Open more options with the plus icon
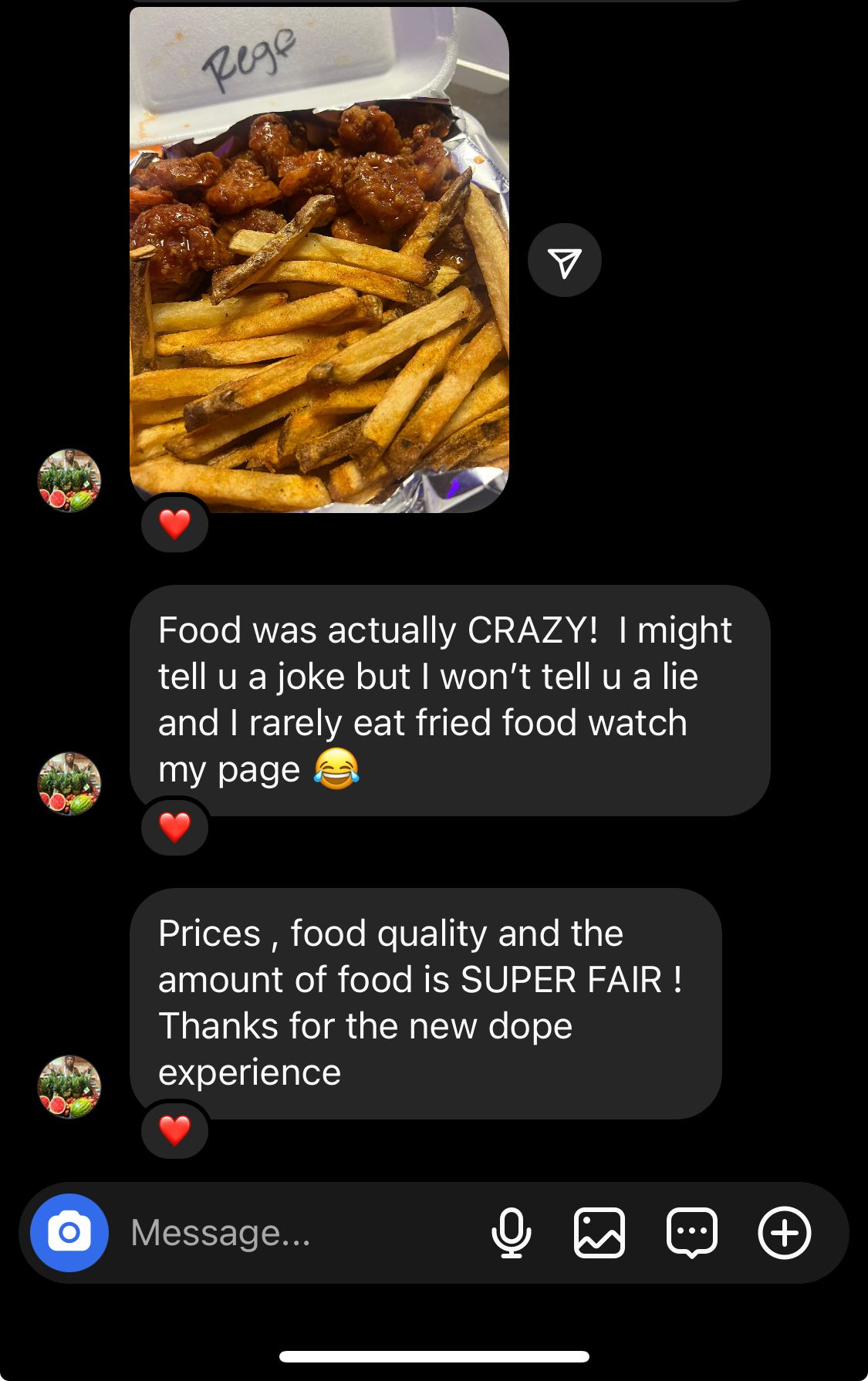The image size is (868, 1381). 784,1232
